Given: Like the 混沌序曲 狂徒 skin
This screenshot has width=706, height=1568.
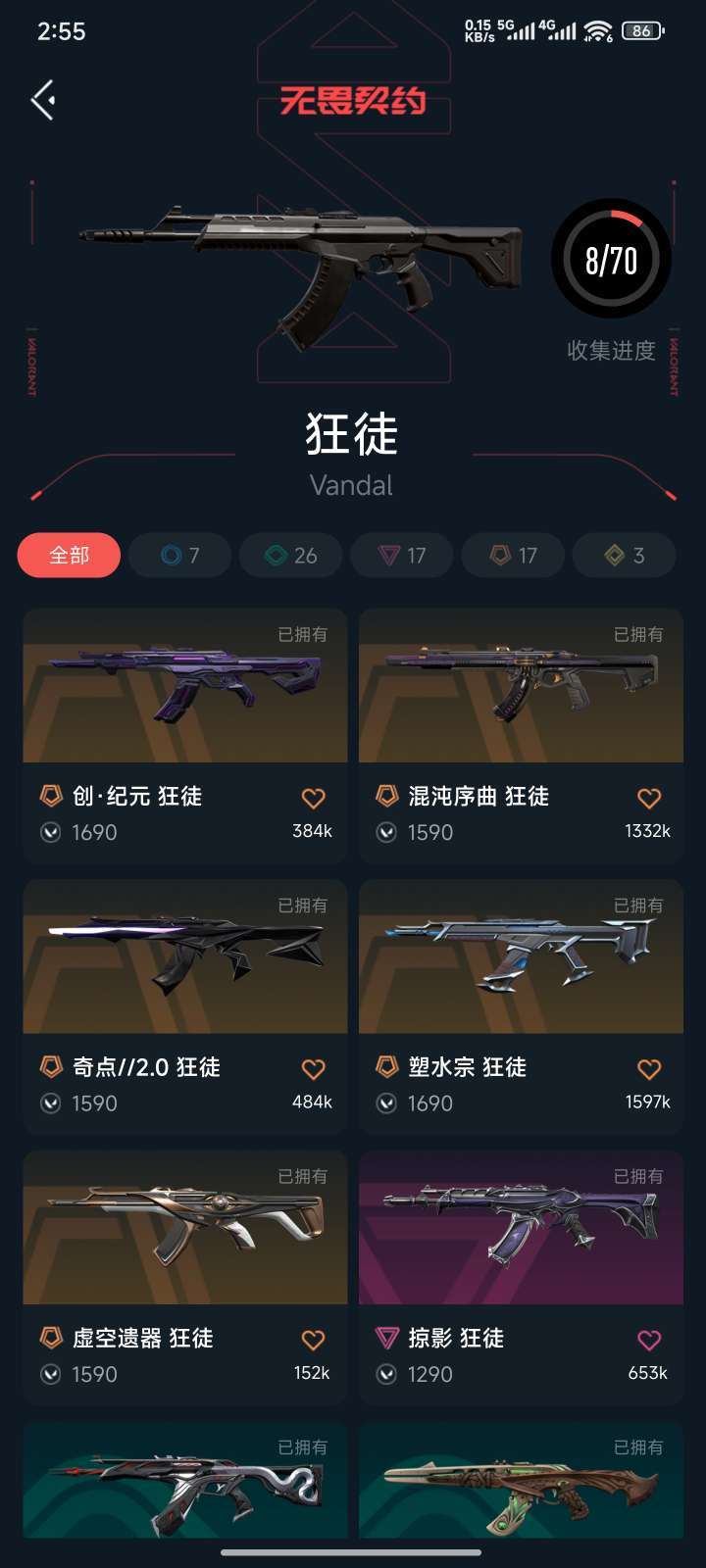Looking at the screenshot, I should click(x=649, y=799).
